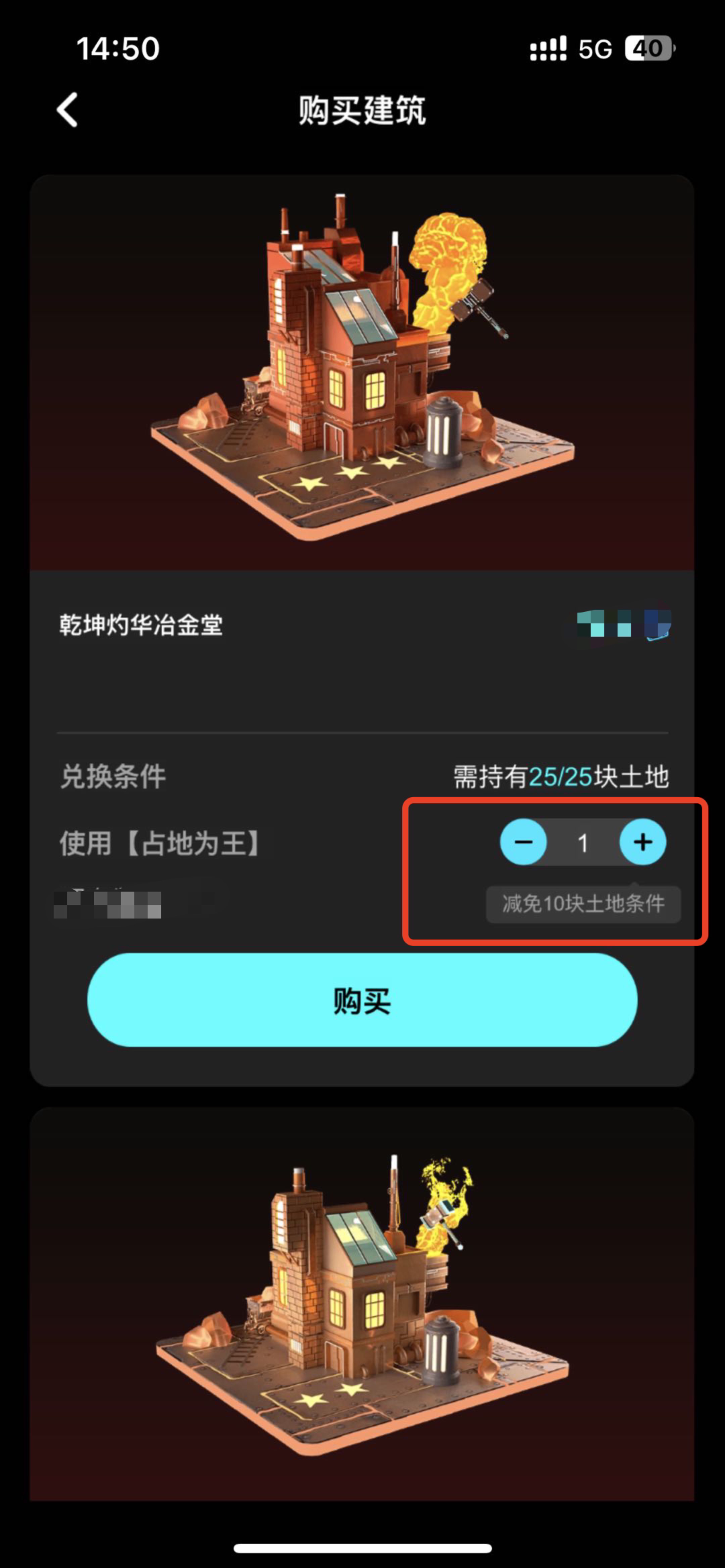Tap the 购买 button
This screenshot has height=1568, width=725.
coord(362,1000)
